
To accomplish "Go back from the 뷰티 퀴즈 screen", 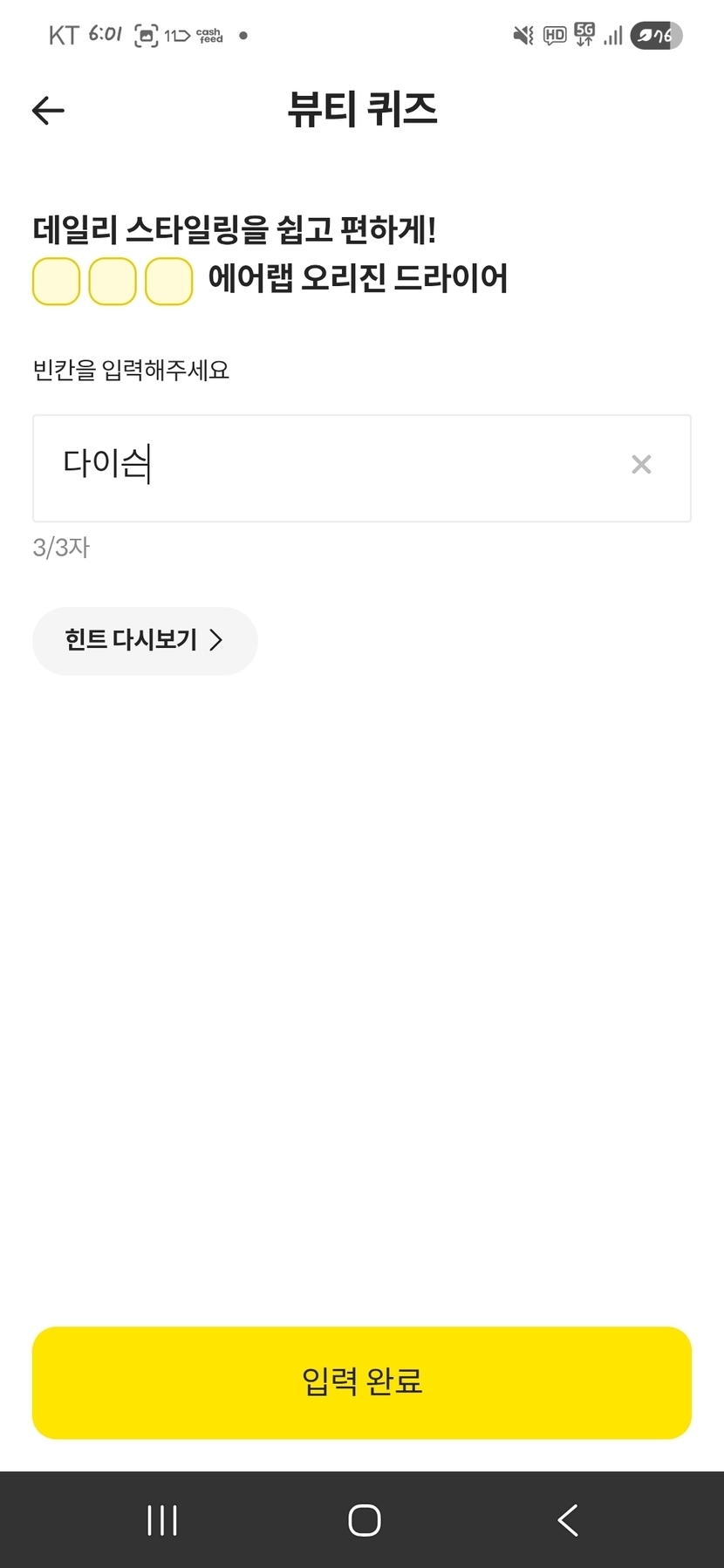I will tap(48, 110).
